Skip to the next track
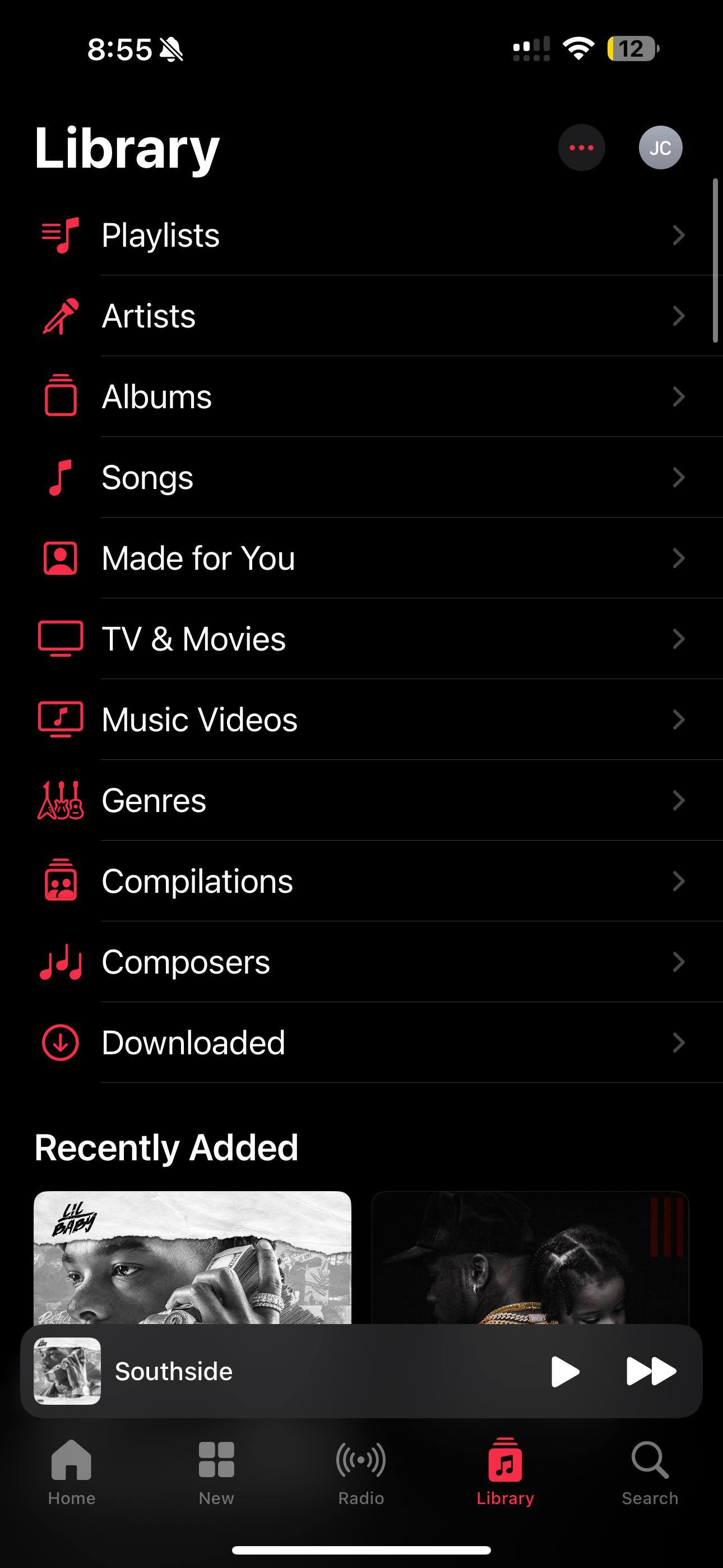The image size is (723, 1568). (651, 1371)
